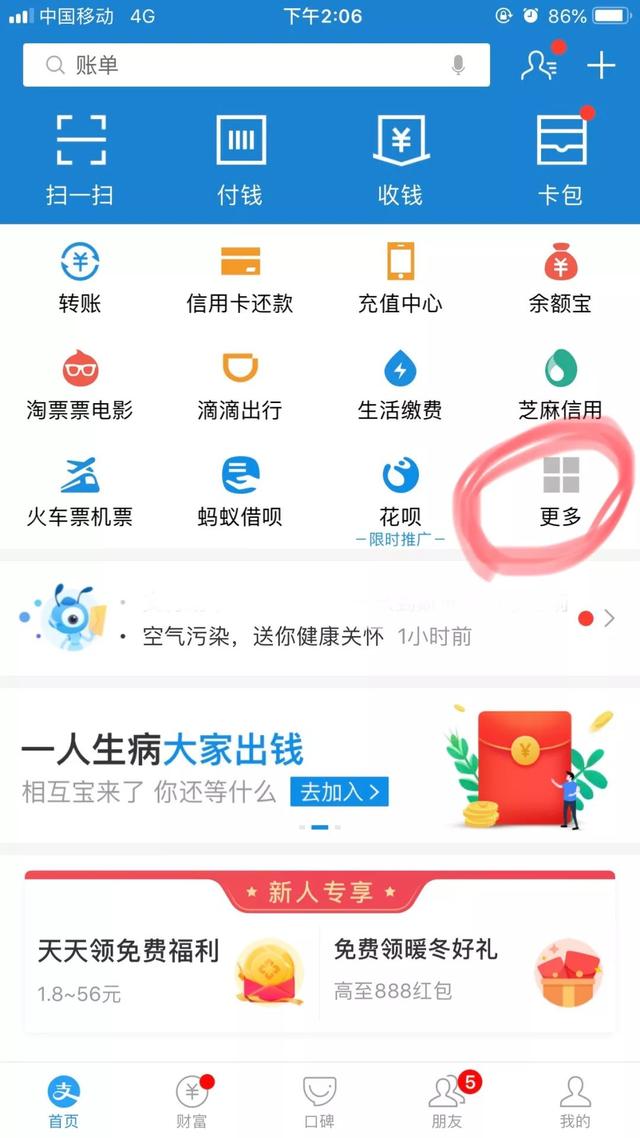Image resolution: width=640 pixels, height=1138 pixels.
Task: Tap the 账单 search box
Action: tap(256, 65)
